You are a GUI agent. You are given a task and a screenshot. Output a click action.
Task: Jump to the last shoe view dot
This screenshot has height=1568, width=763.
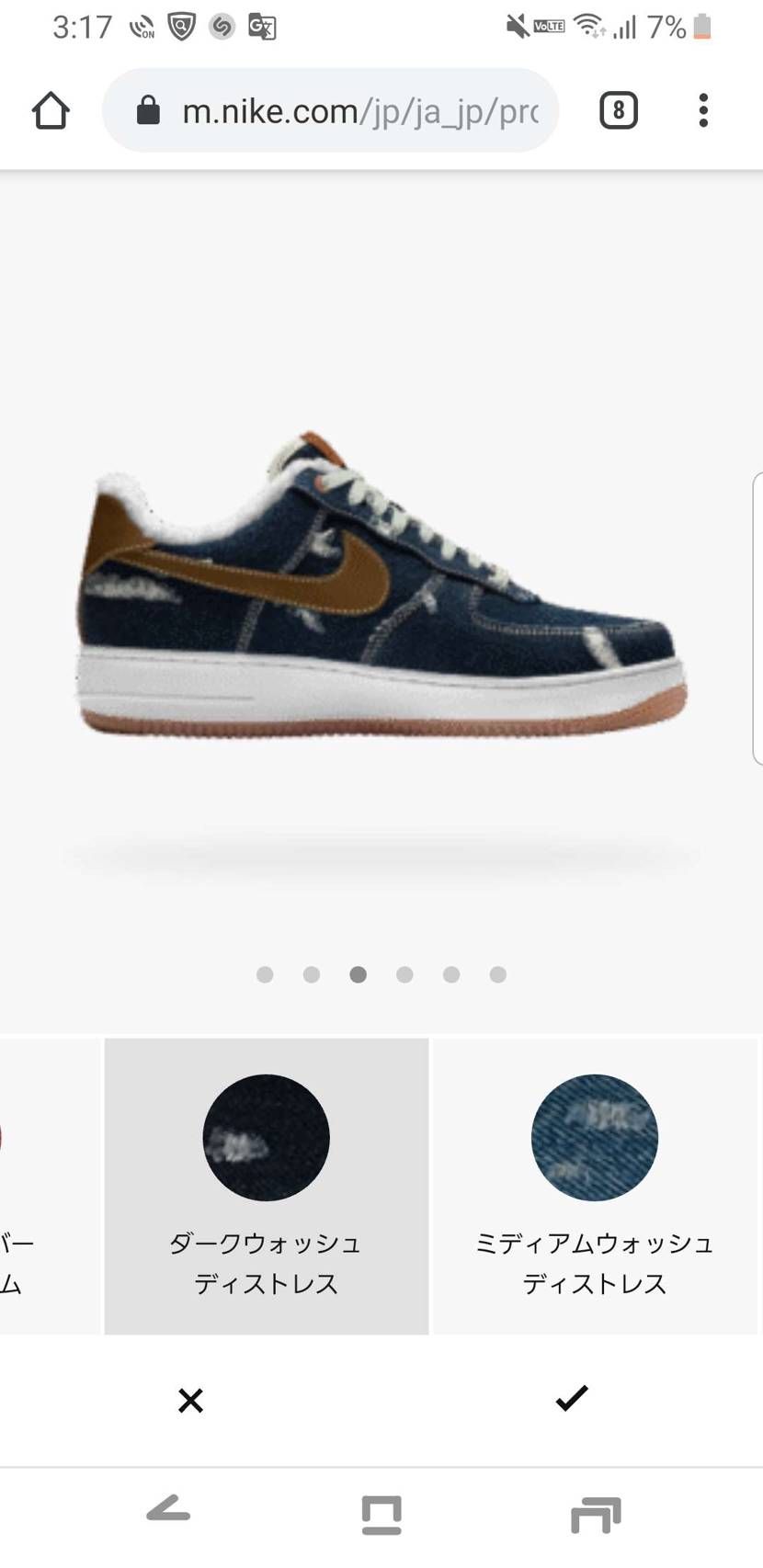497,974
